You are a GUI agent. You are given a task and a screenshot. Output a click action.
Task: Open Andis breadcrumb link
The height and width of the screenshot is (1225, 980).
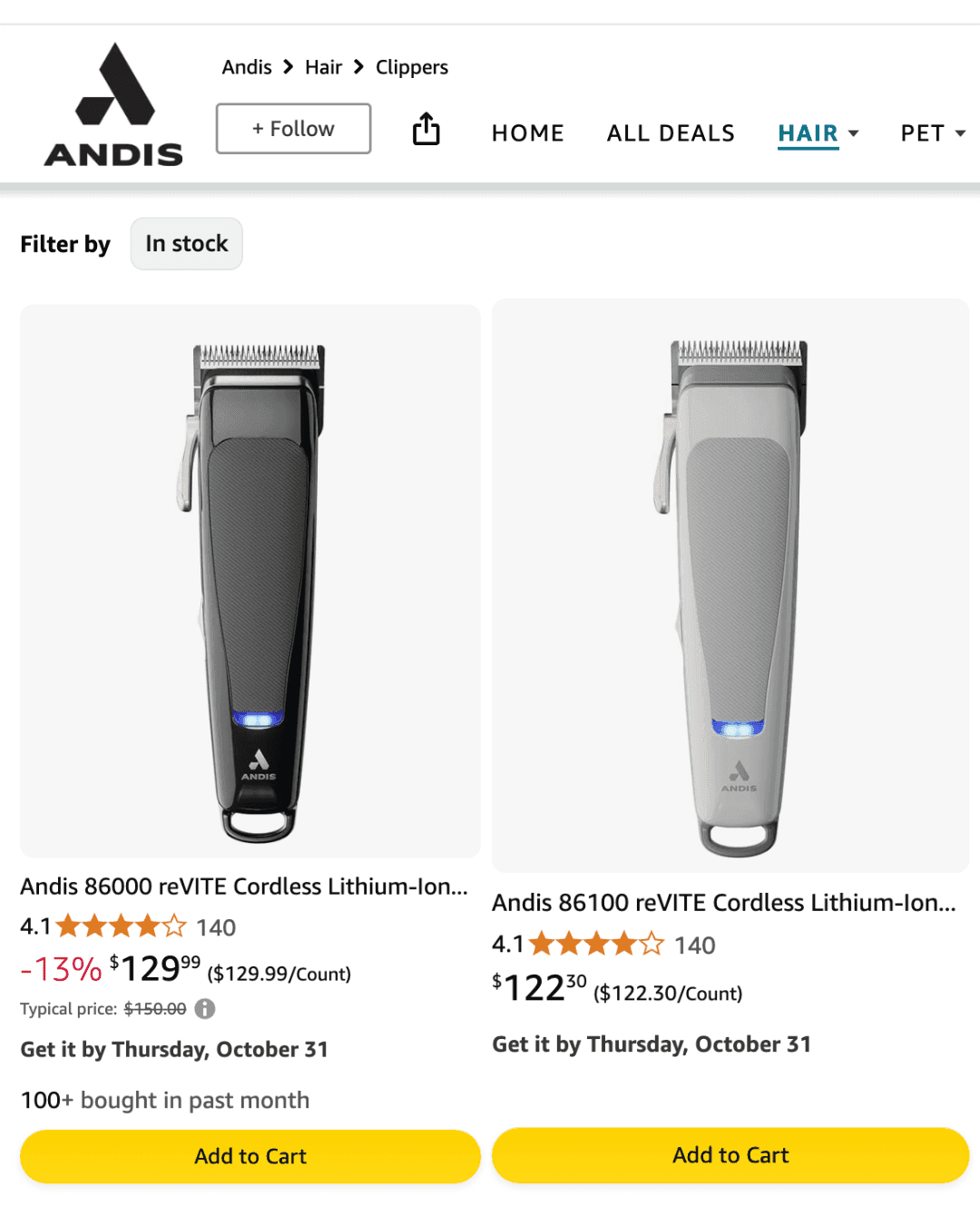pos(247,67)
